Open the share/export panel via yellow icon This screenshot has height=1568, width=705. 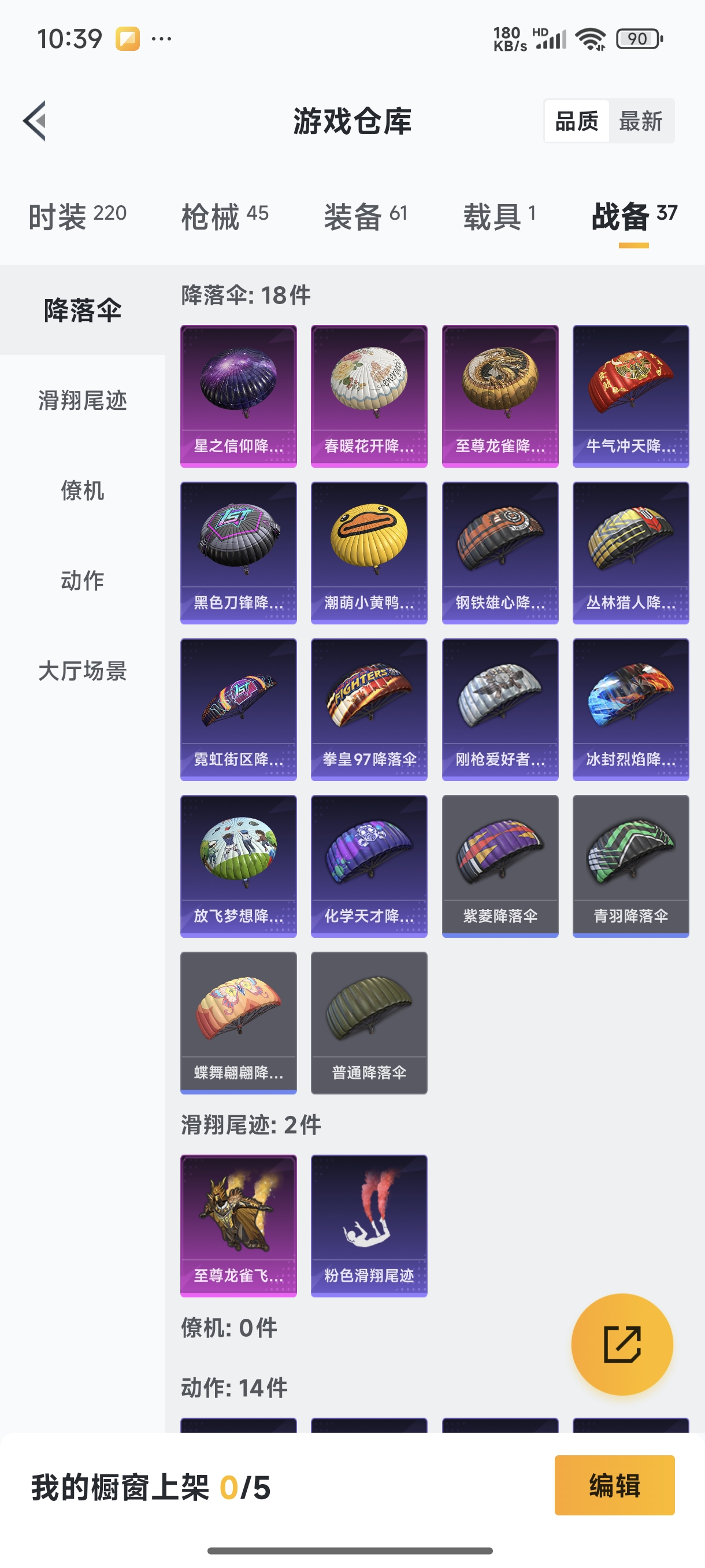click(x=622, y=1345)
